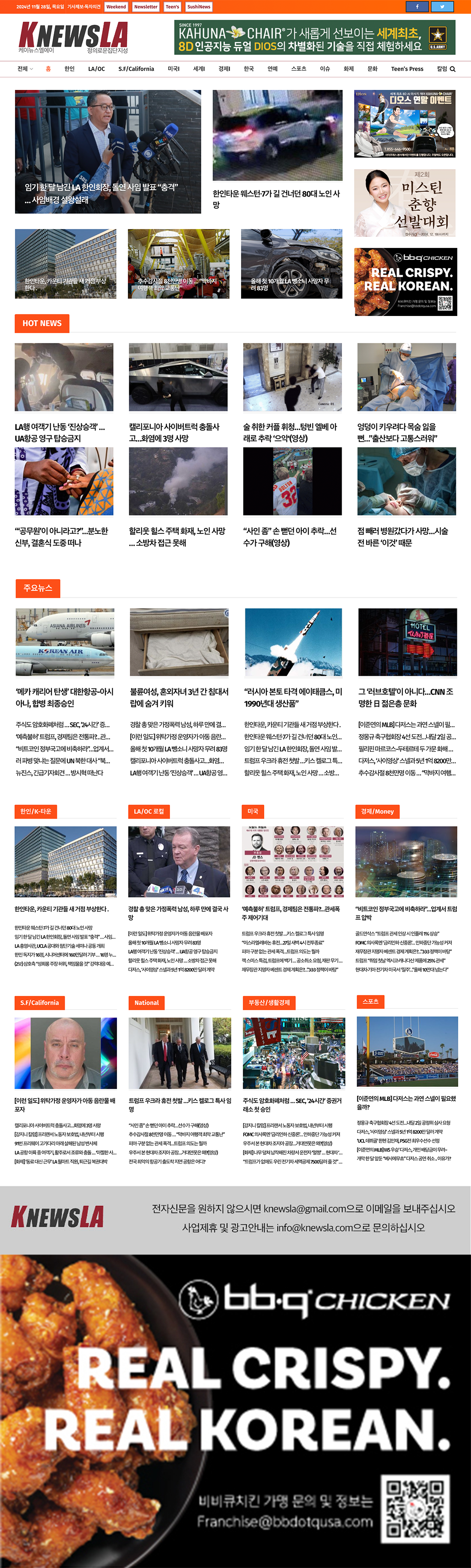471x1568 pixels.
Task: Open the Twitter page button
Action: point(442,7)
